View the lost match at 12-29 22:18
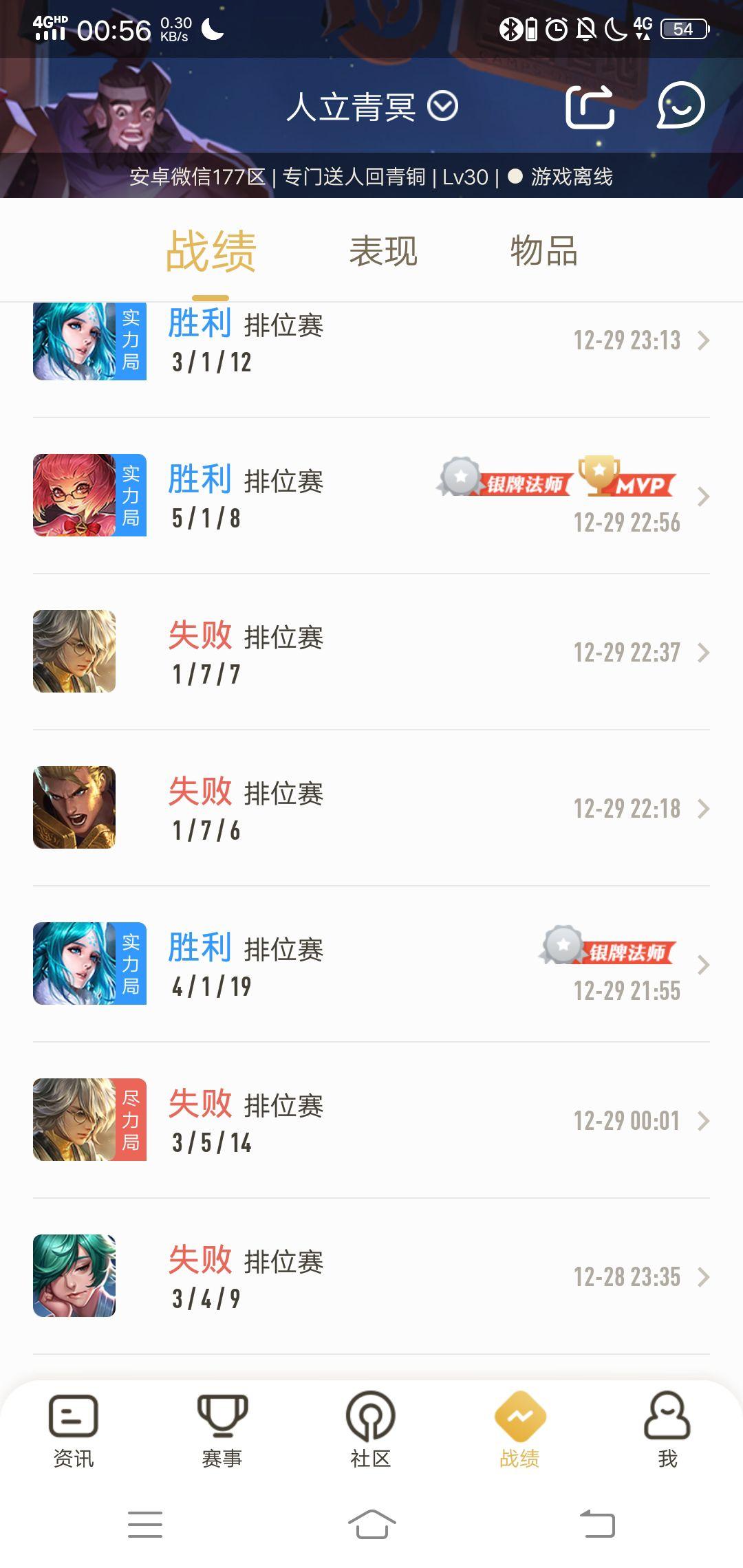This screenshot has width=743, height=1568. 371,808
